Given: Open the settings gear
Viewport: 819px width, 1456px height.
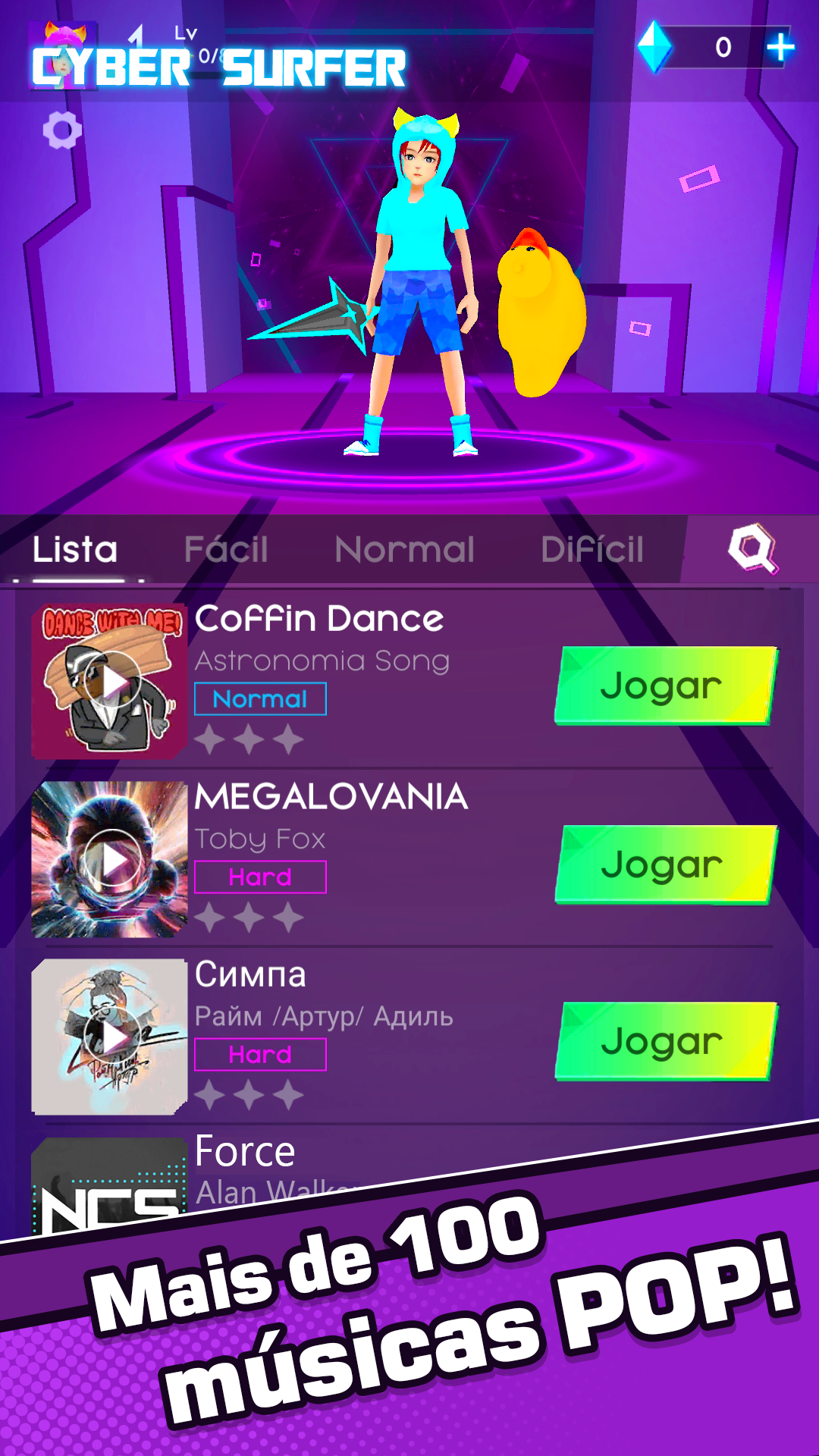Looking at the screenshot, I should (x=62, y=130).
